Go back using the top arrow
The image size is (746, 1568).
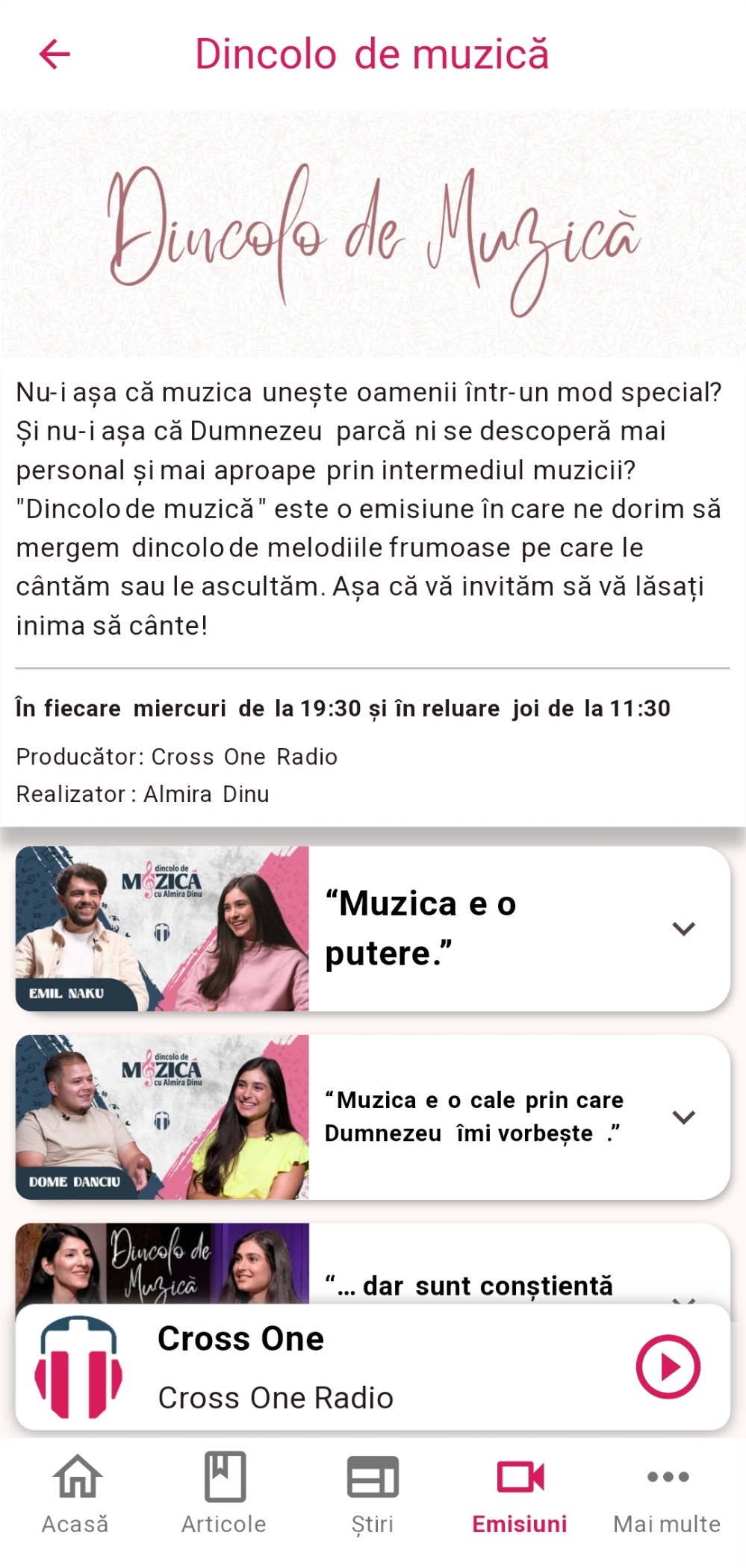(55, 55)
